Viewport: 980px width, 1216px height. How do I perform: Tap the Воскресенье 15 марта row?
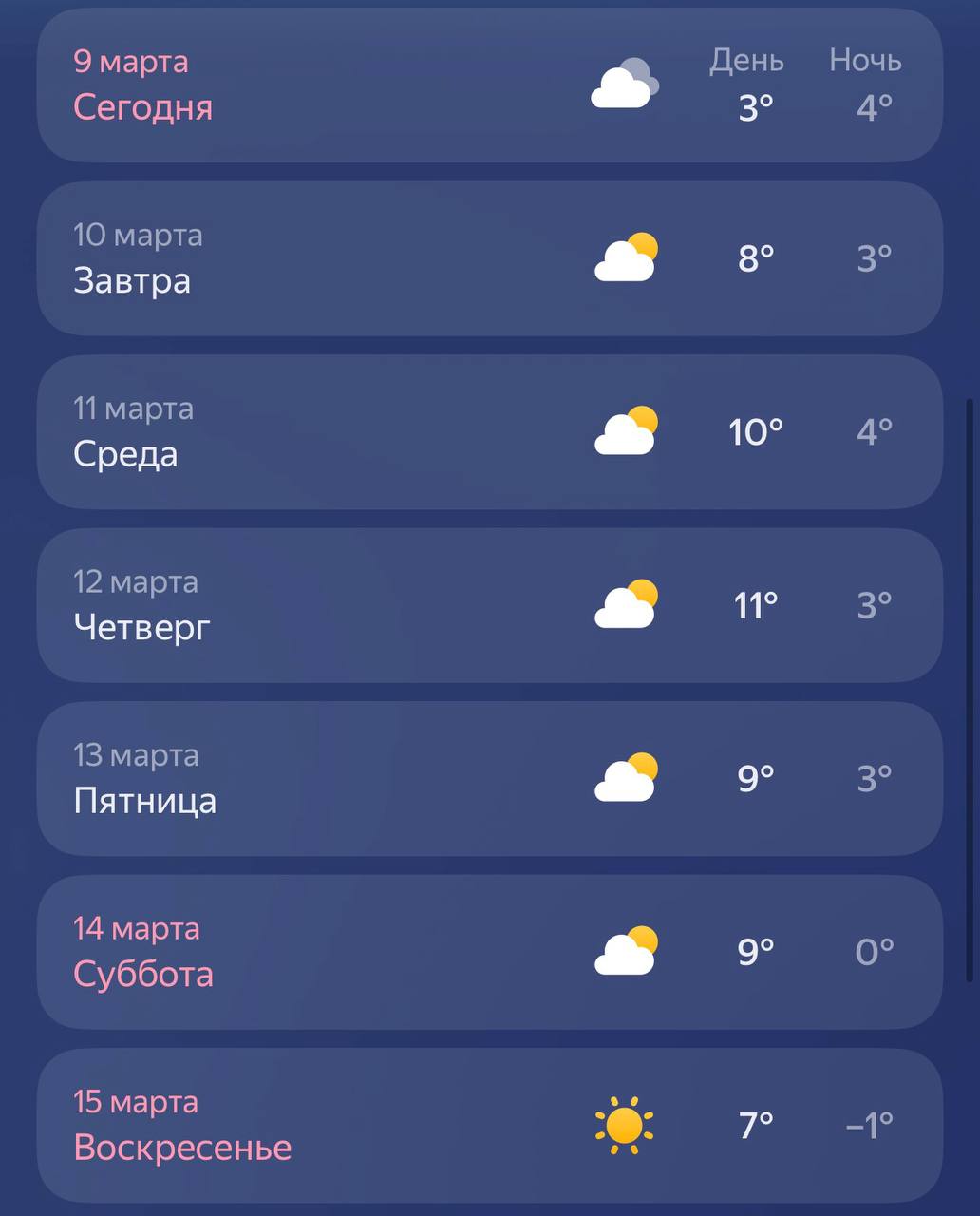point(489,1126)
